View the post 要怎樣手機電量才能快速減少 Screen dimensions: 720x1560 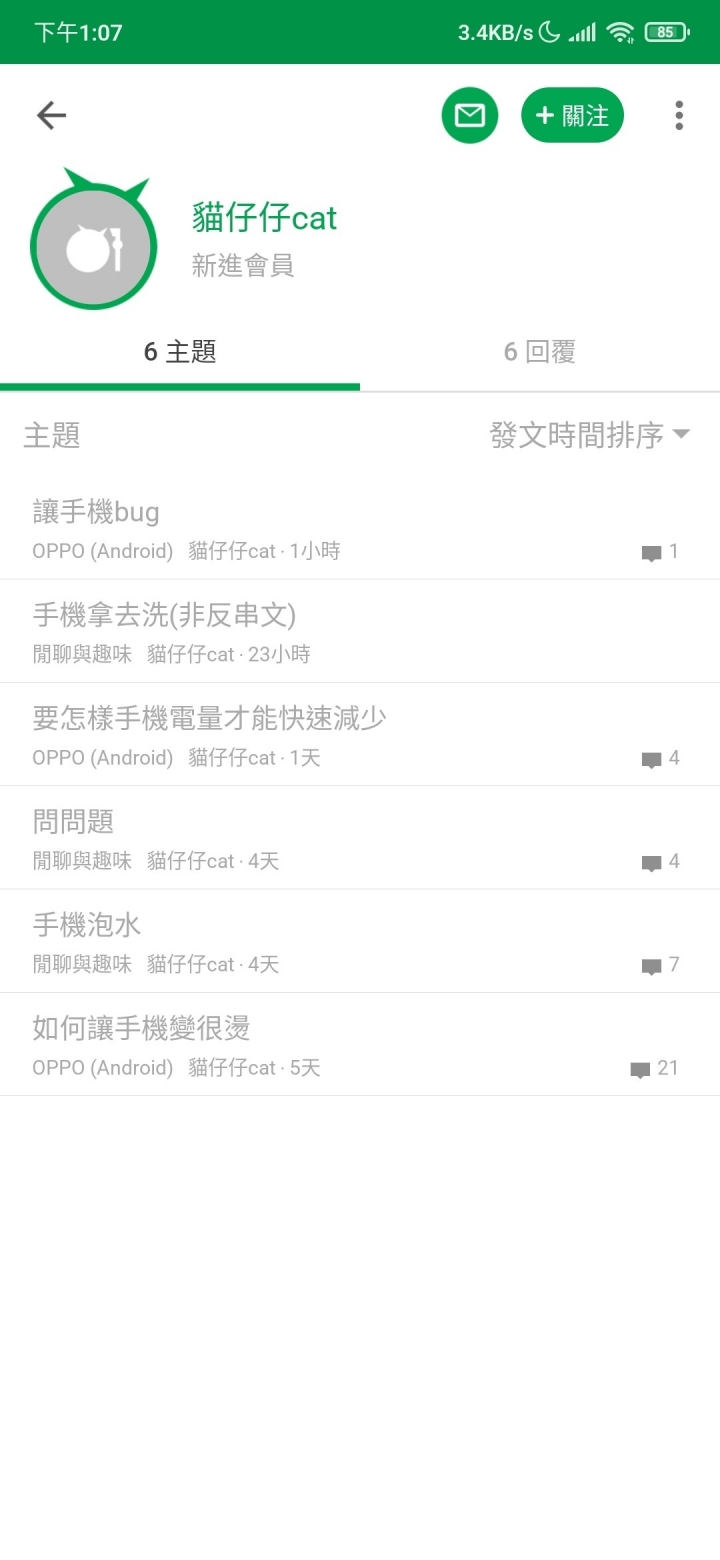point(360,735)
